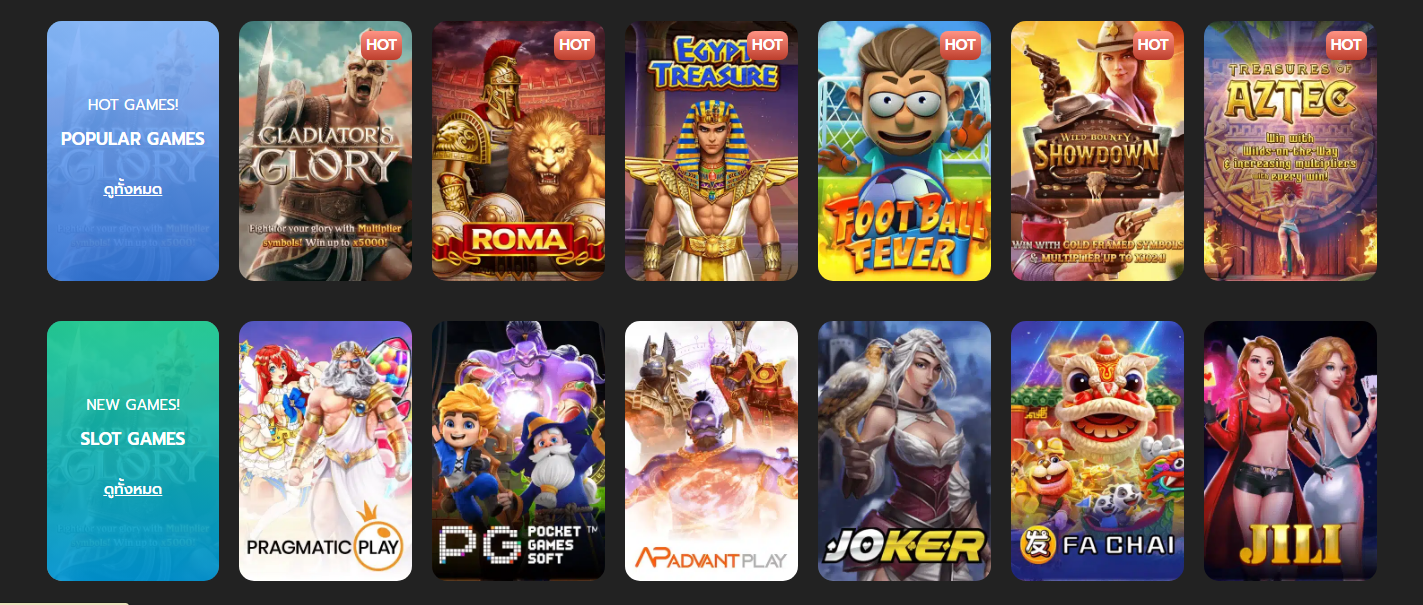Open 'ดูทั้งหมด' link under Popular Games
Screen dimensions: 1423x605
pos(133,189)
